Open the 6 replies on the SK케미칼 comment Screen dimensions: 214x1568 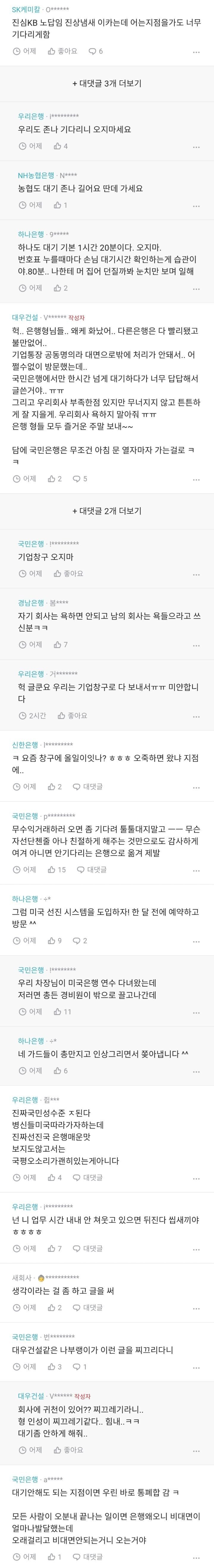click(95, 51)
